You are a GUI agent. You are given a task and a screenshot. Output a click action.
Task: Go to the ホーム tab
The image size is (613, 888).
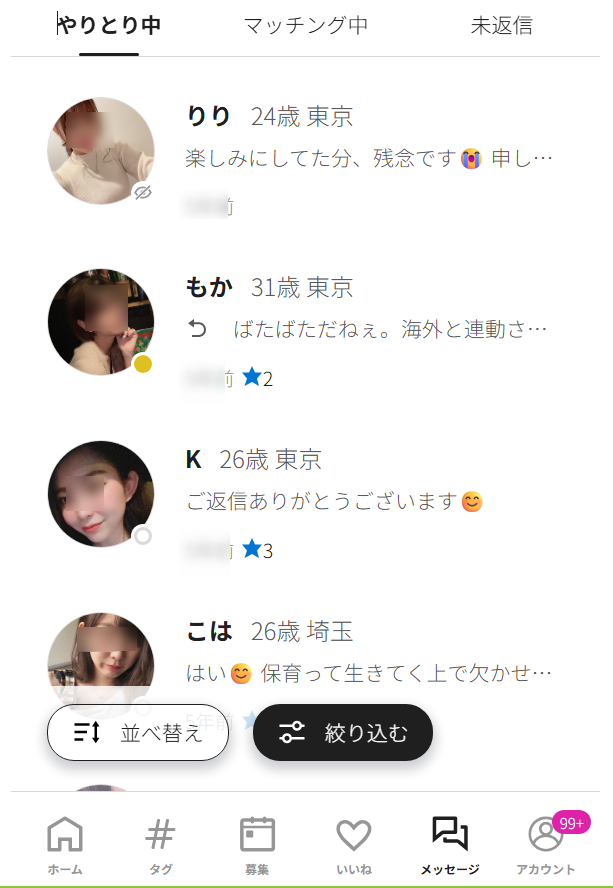coord(65,845)
